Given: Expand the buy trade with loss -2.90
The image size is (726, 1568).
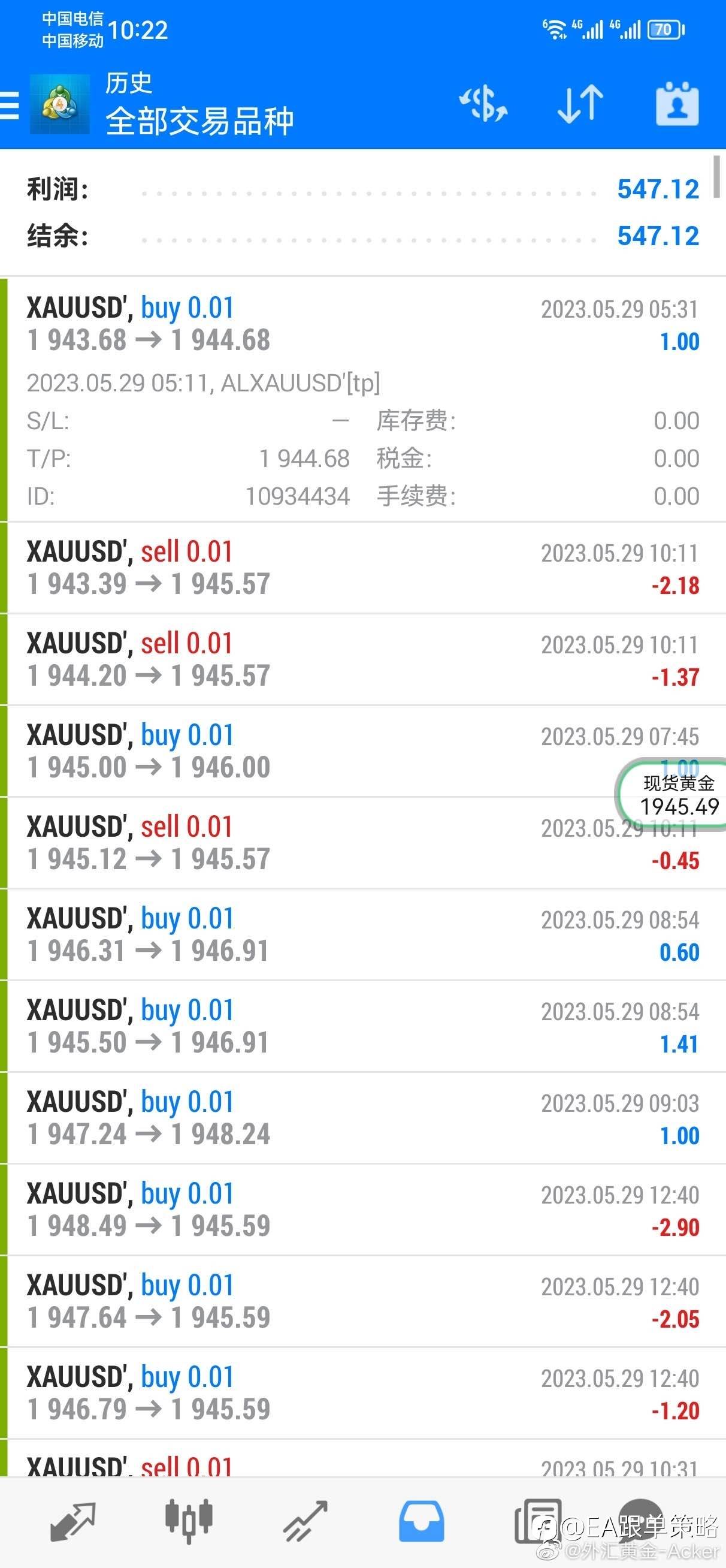Looking at the screenshot, I should pos(362,1210).
